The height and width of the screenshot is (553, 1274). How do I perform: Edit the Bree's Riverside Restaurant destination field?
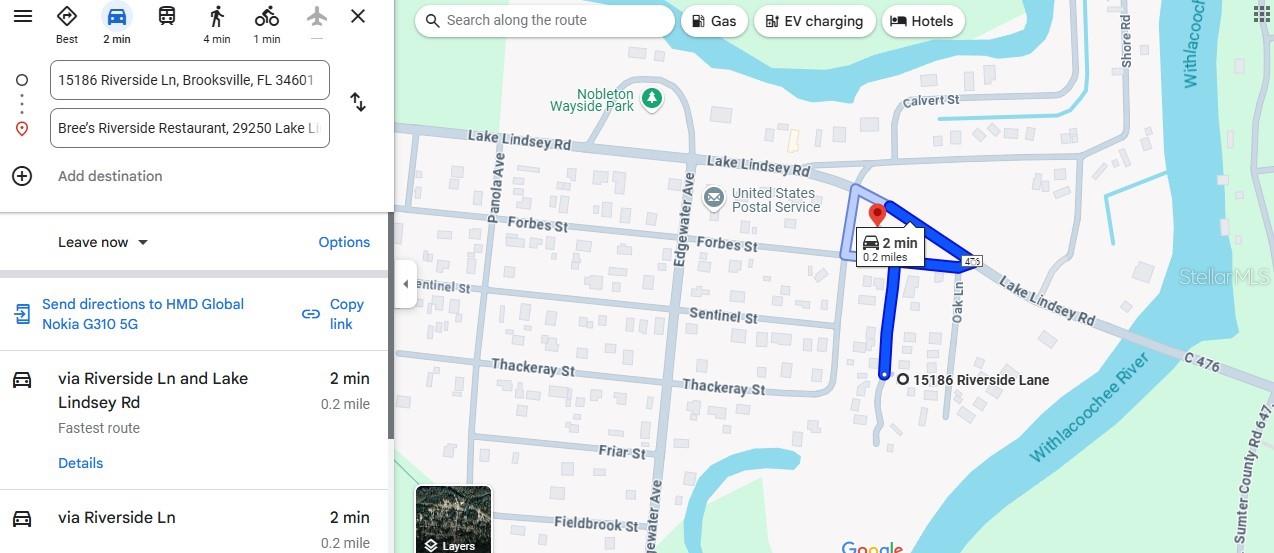click(x=189, y=128)
